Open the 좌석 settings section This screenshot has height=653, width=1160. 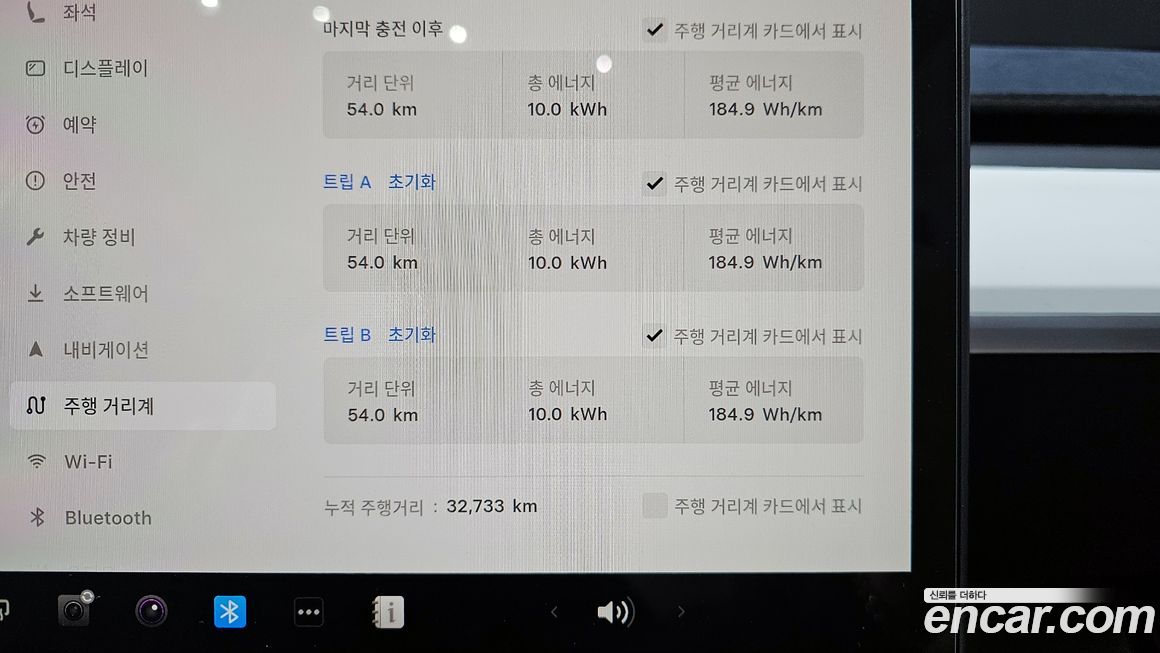click(79, 13)
